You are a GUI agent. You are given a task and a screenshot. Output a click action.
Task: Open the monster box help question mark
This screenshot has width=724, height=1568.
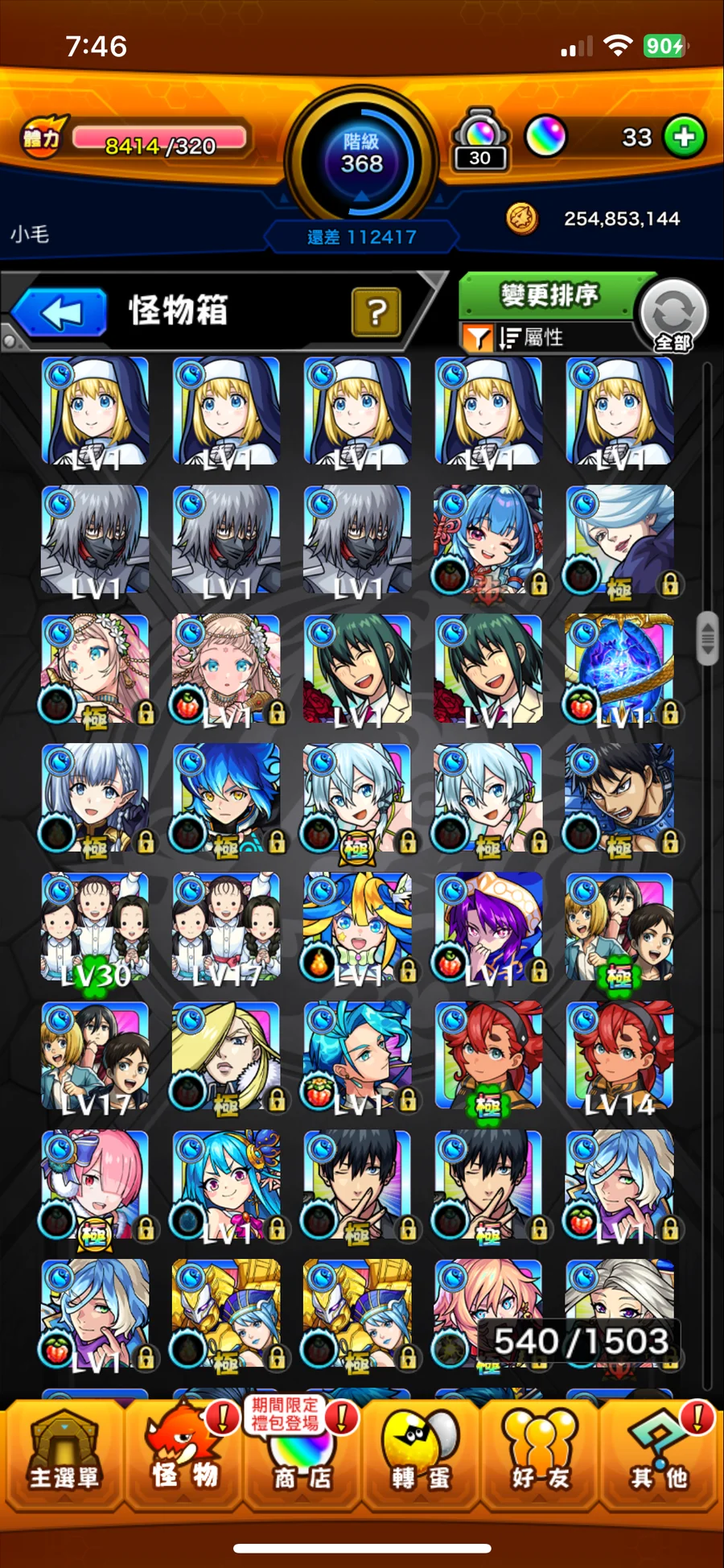(x=376, y=312)
